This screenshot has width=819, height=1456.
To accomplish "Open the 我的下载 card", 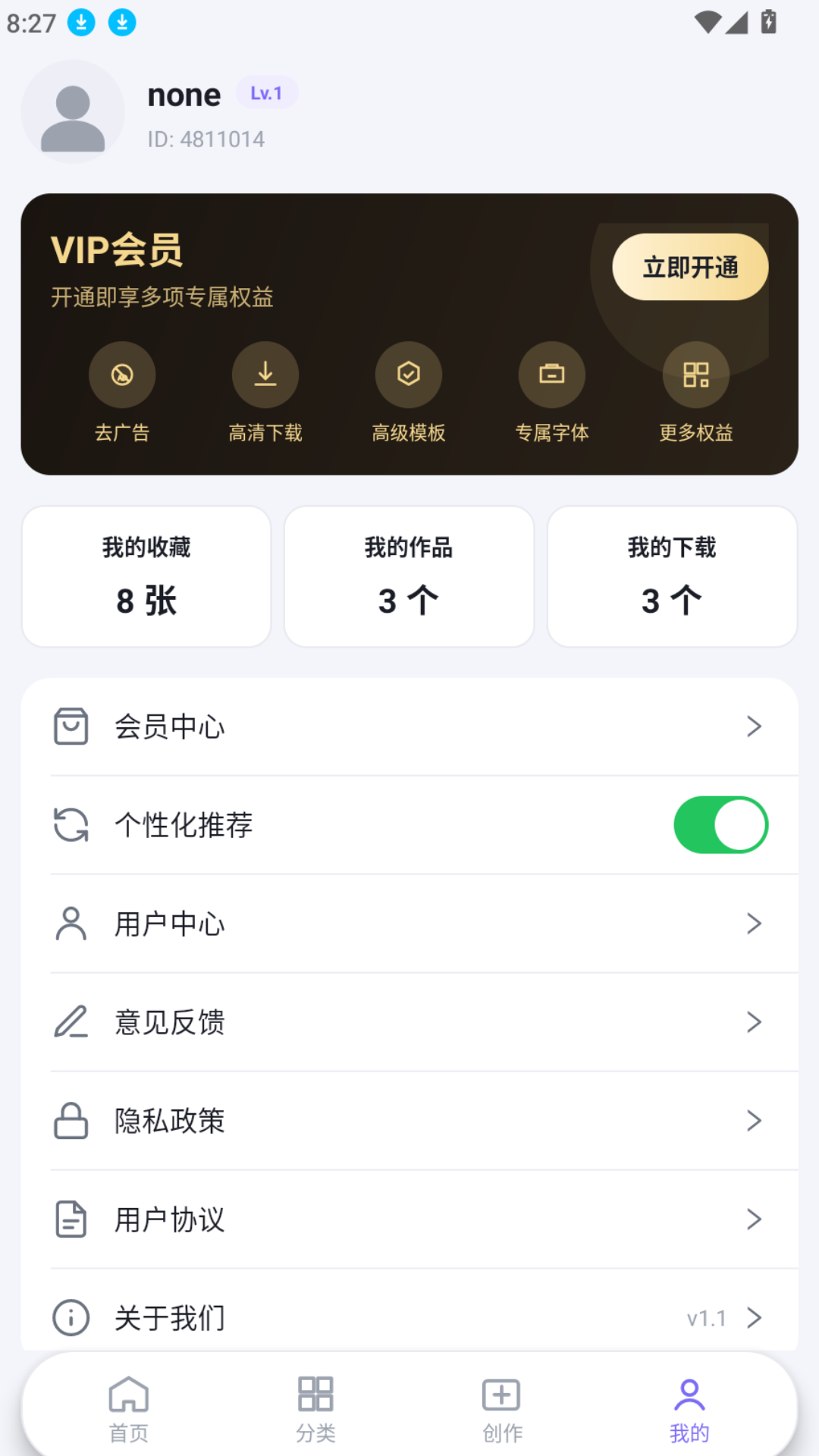I will 672,576.
